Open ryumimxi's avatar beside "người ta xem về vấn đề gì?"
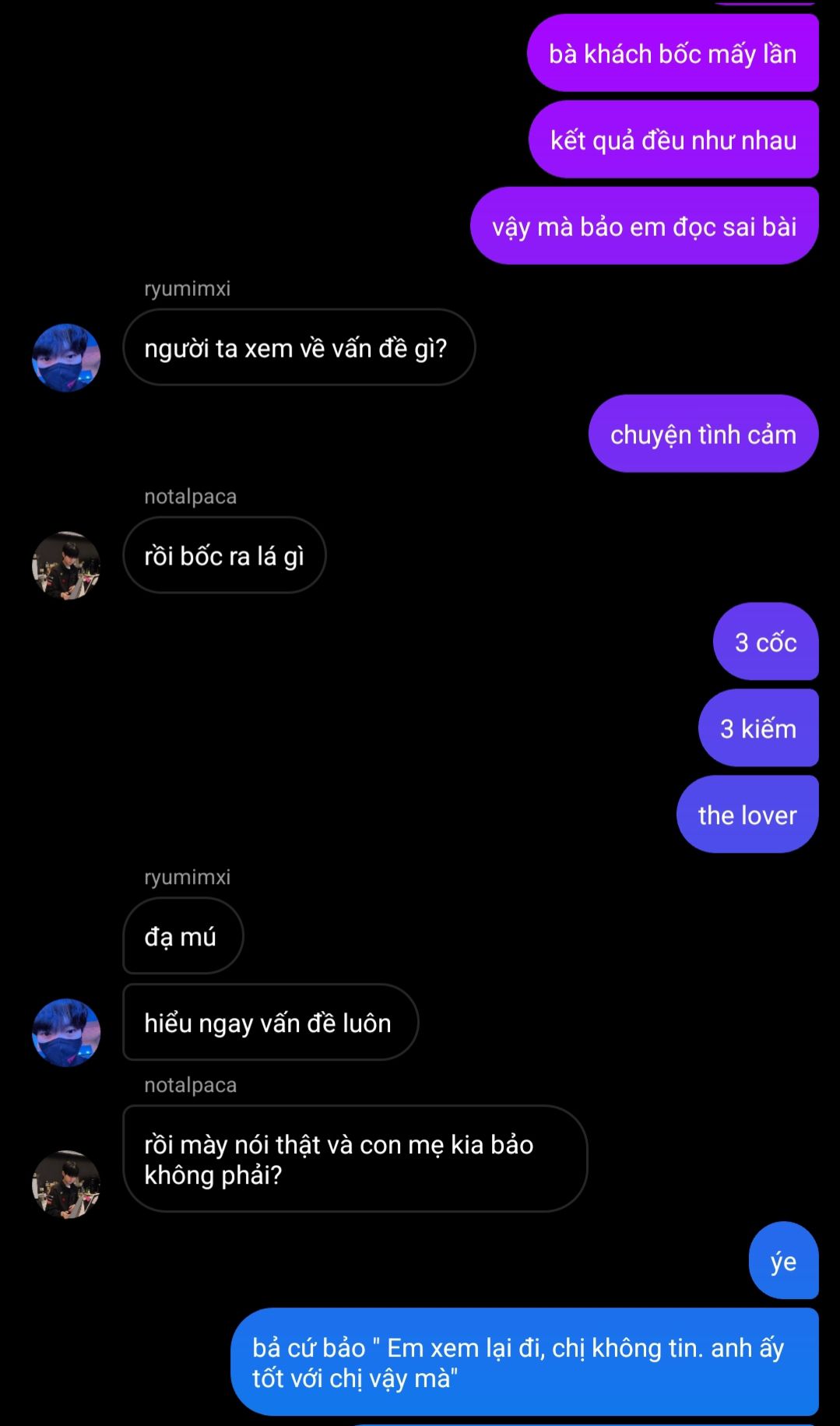Viewport: 840px width, 1426px height. [x=66, y=357]
